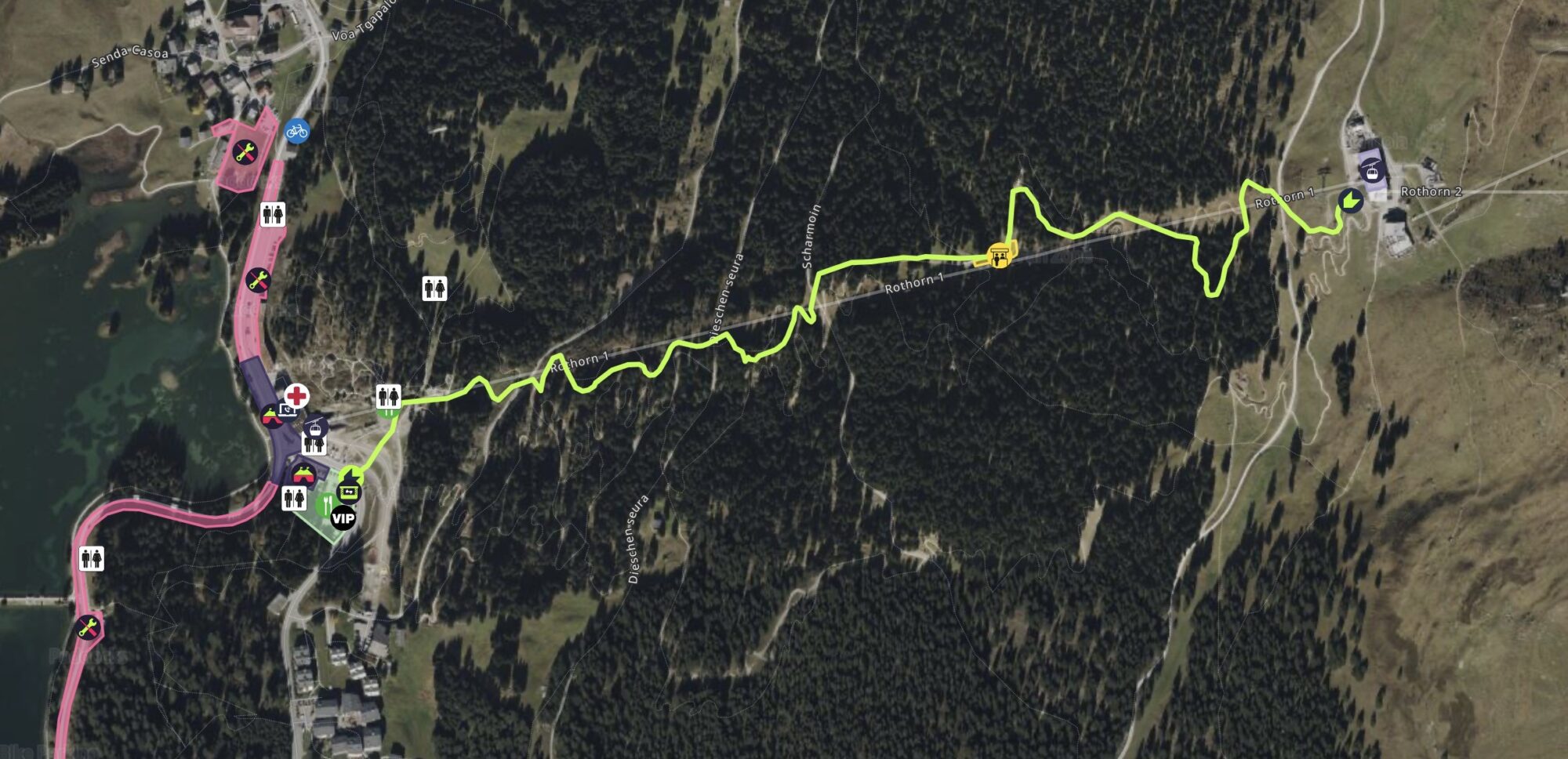
Task: Select the VIP area marker
Action: 343,517
